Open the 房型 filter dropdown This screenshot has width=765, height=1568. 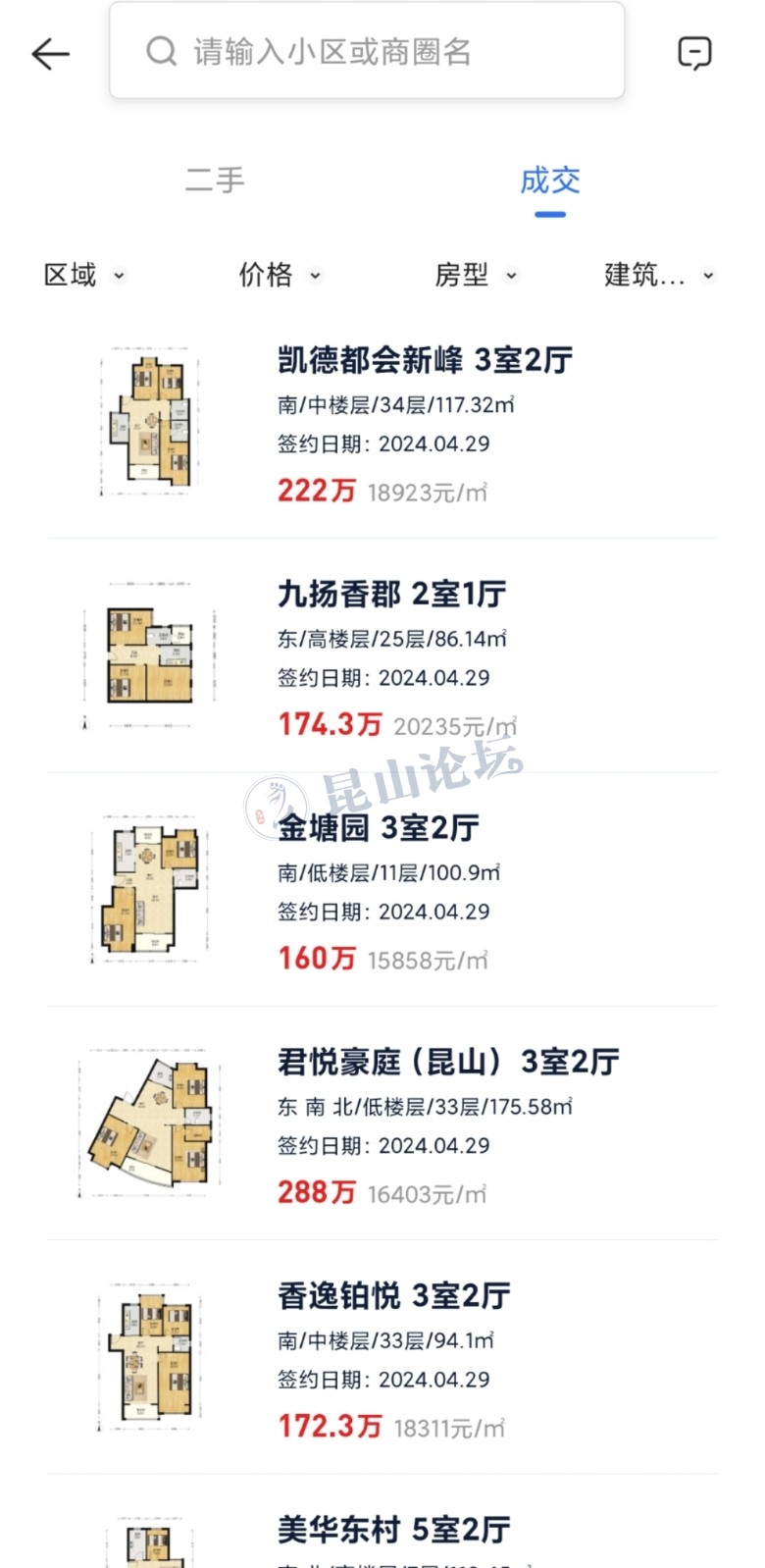(476, 276)
